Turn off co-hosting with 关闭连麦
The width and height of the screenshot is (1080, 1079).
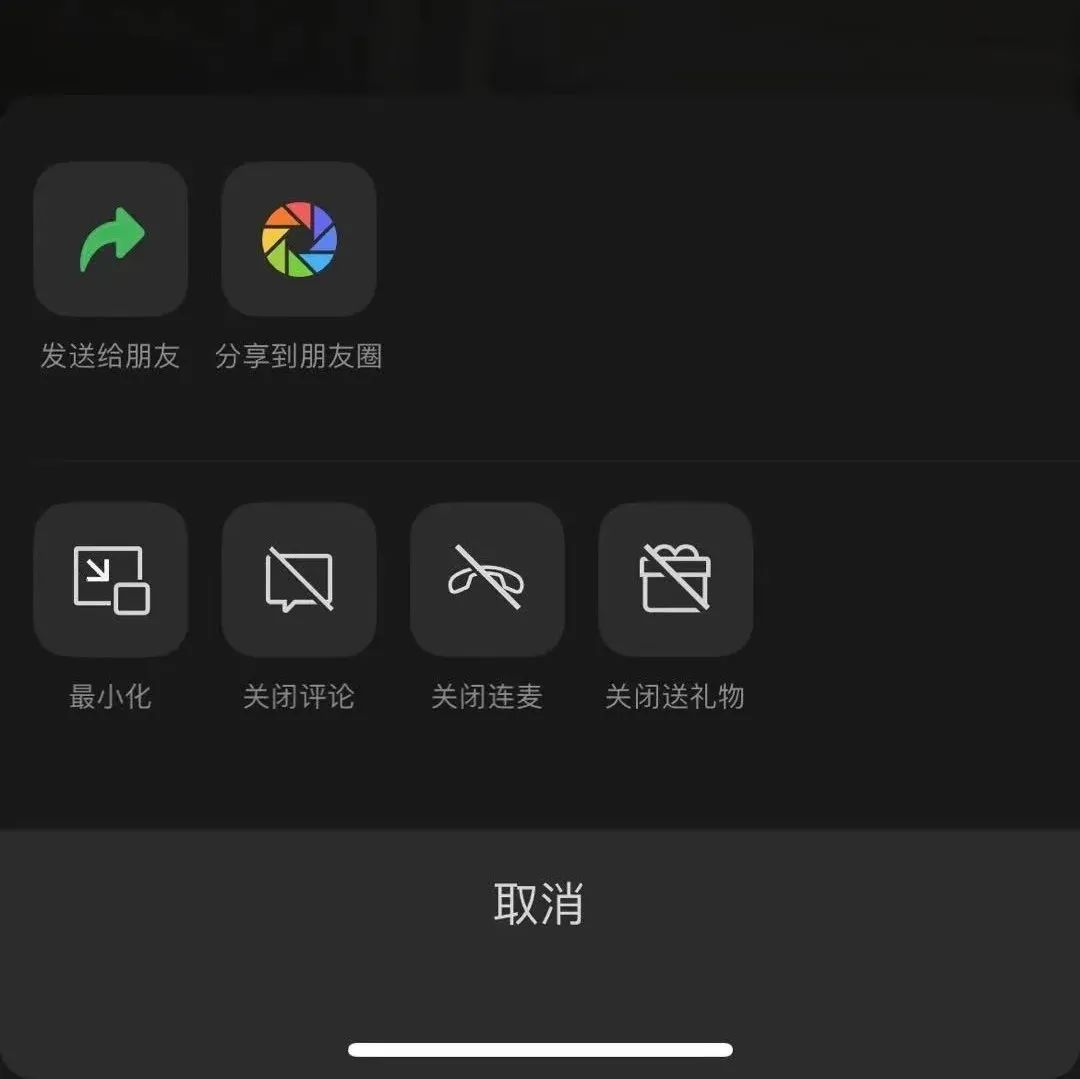(486, 580)
